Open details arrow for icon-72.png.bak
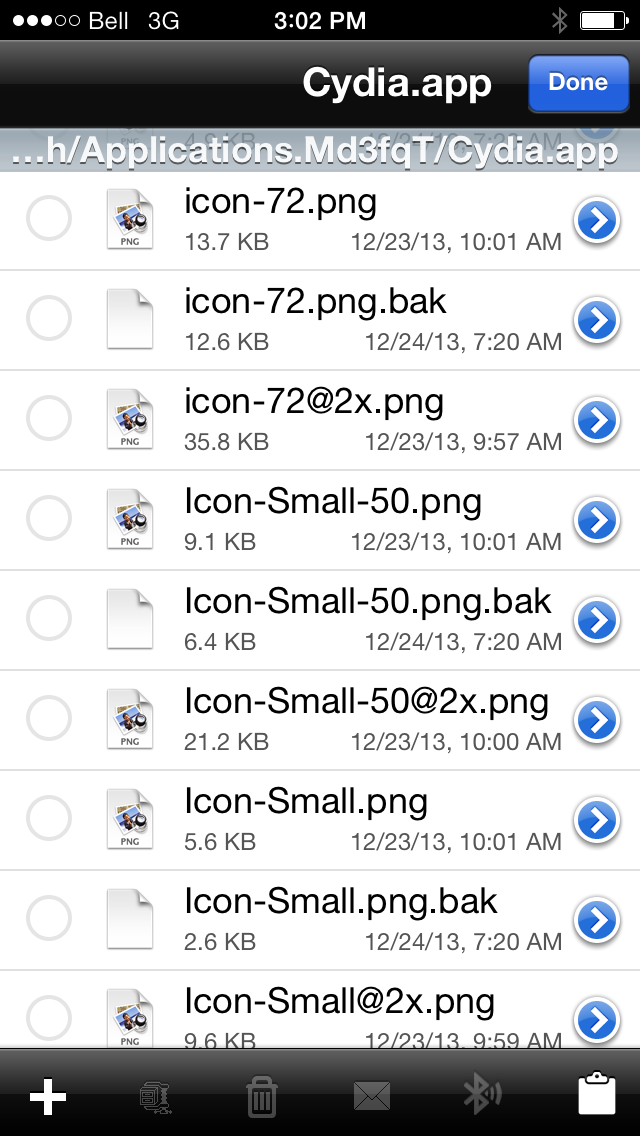 coord(597,320)
